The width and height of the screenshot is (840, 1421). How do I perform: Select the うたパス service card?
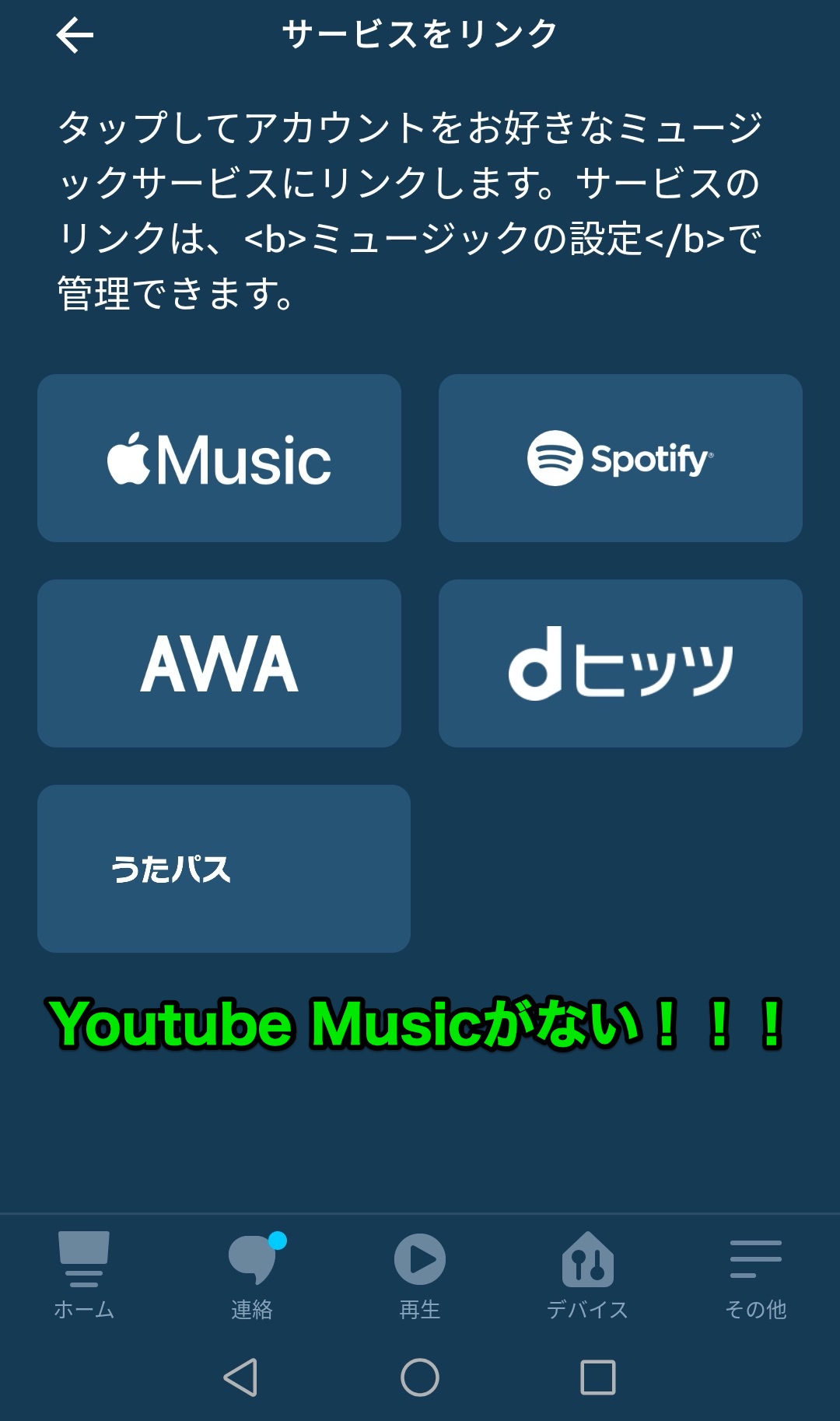click(x=223, y=869)
